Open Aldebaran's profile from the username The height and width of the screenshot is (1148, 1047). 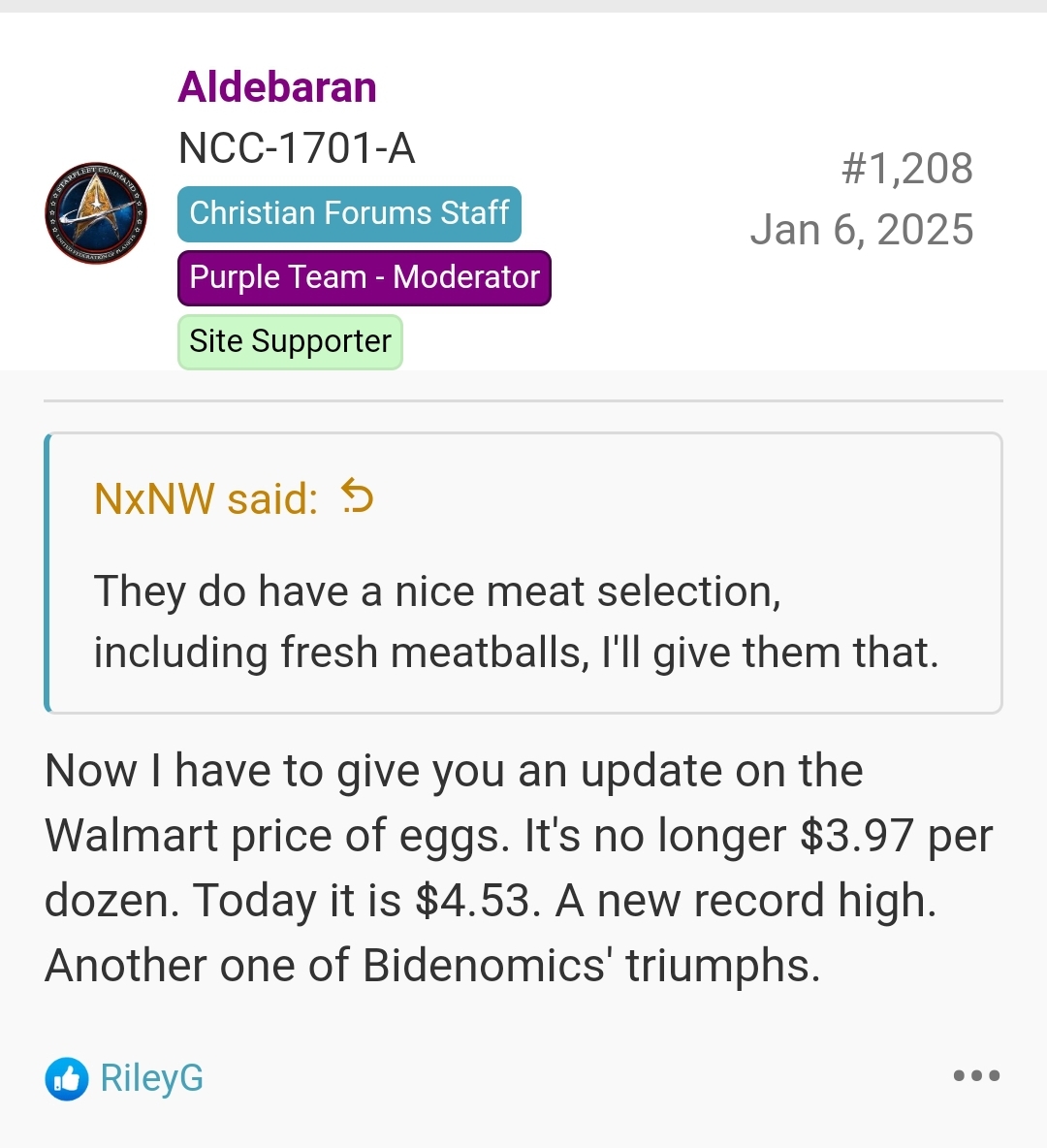pos(277,87)
